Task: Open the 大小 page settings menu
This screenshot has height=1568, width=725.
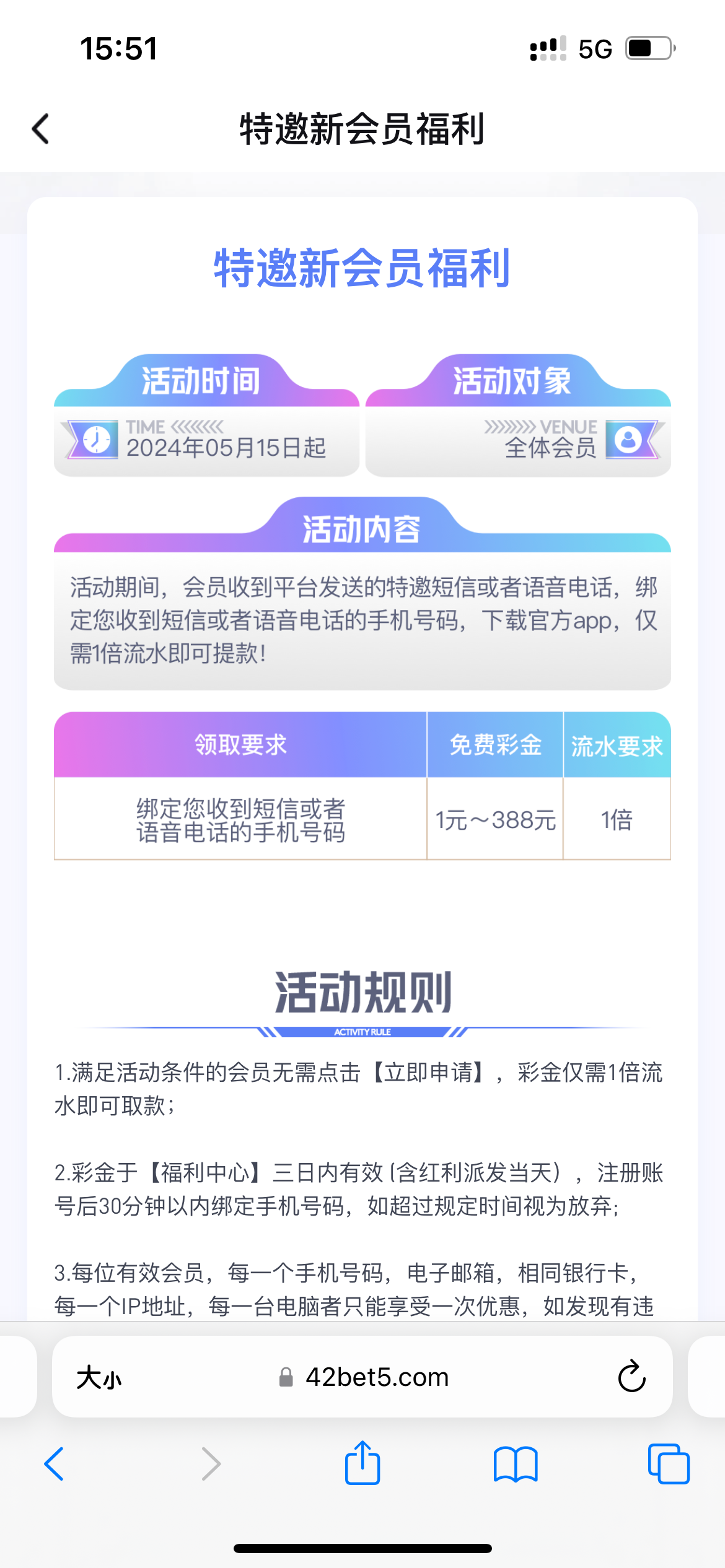Action: coord(99,1378)
